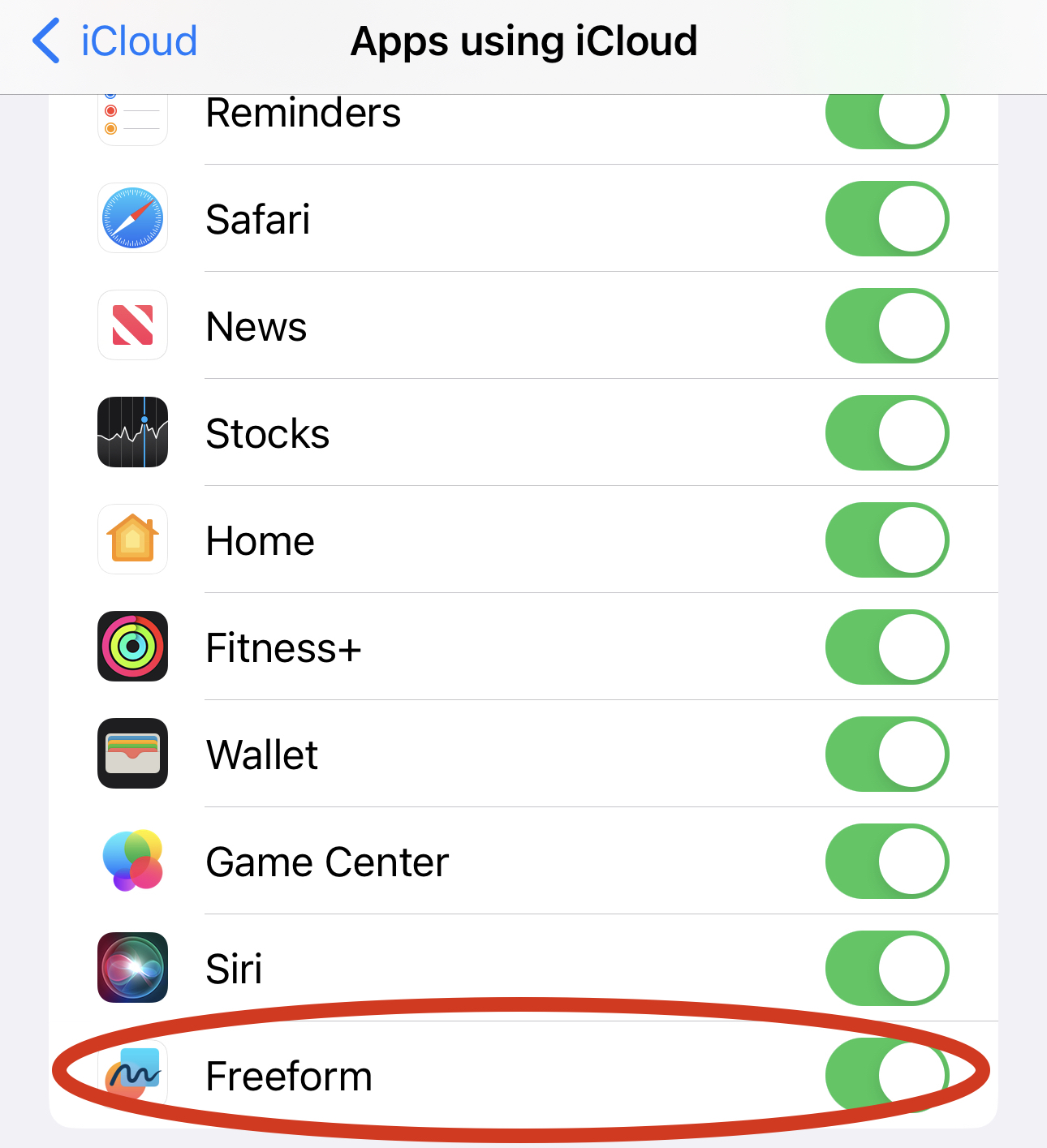The width and height of the screenshot is (1047, 1148).
Task: Disable iCloud for Home
Action: (x=886, y=540)
